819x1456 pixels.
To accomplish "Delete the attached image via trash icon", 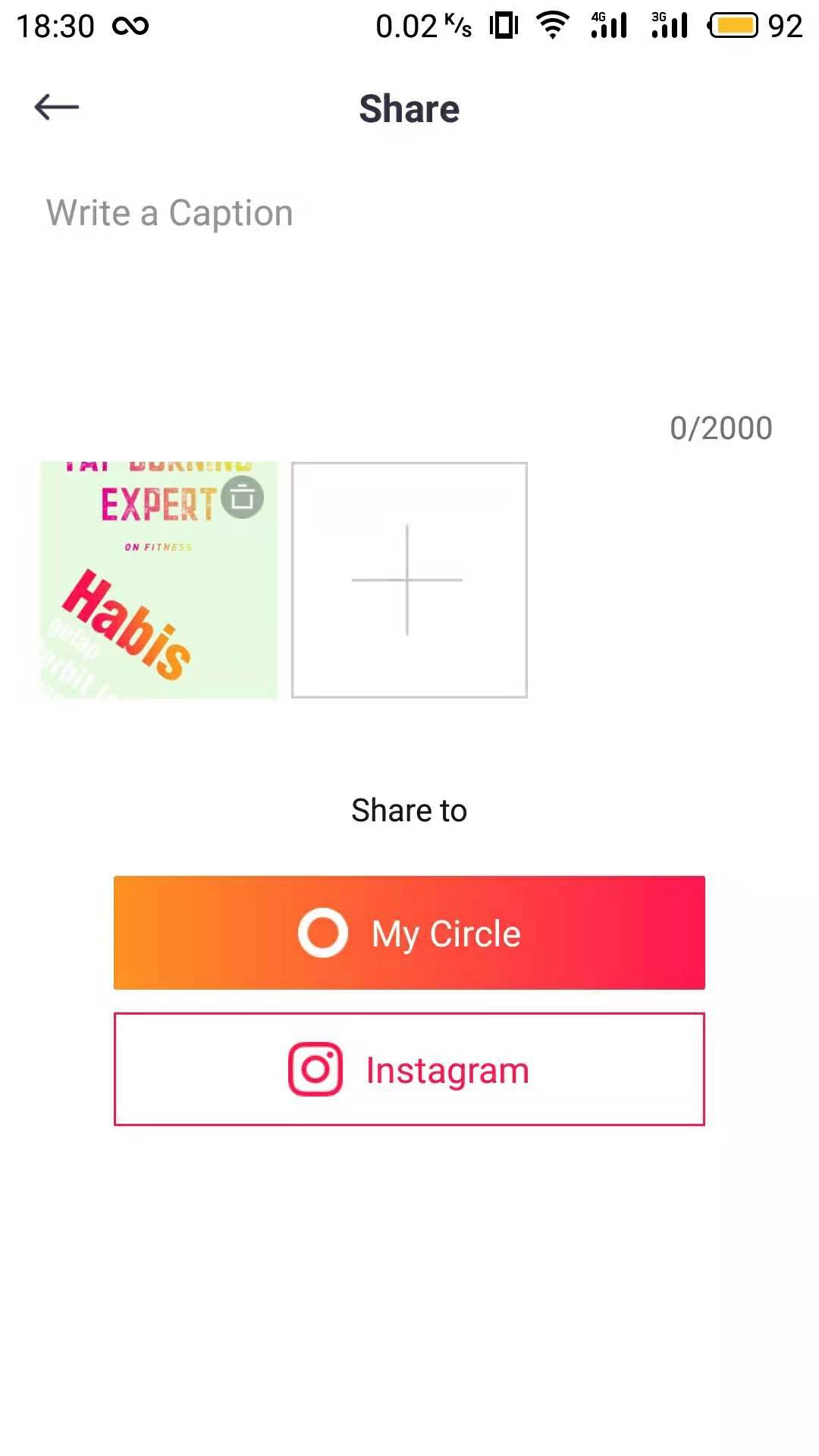I will click(242, 497).
